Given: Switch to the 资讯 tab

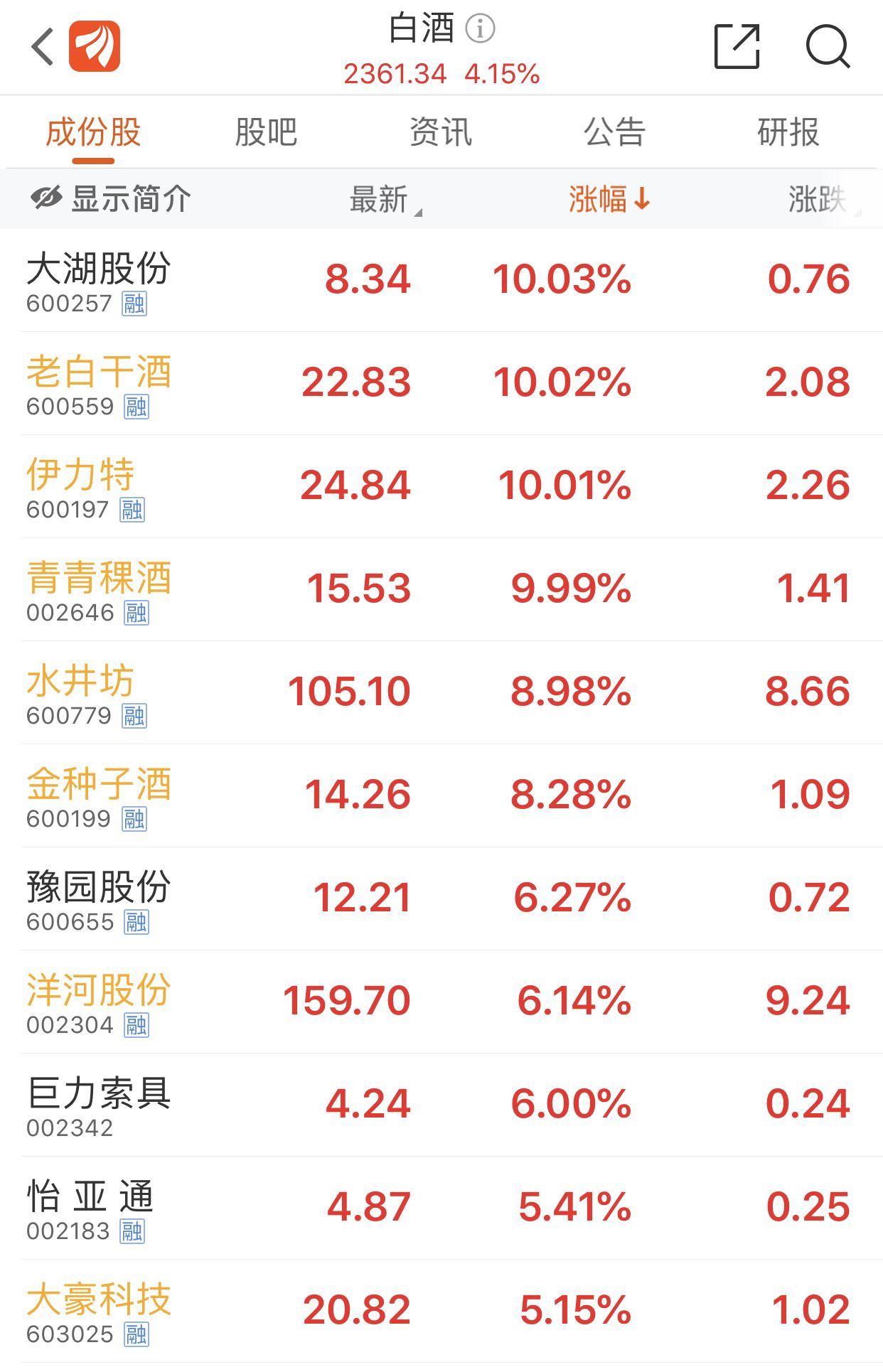Looking at the screenshot, I should tap(441, 132).
